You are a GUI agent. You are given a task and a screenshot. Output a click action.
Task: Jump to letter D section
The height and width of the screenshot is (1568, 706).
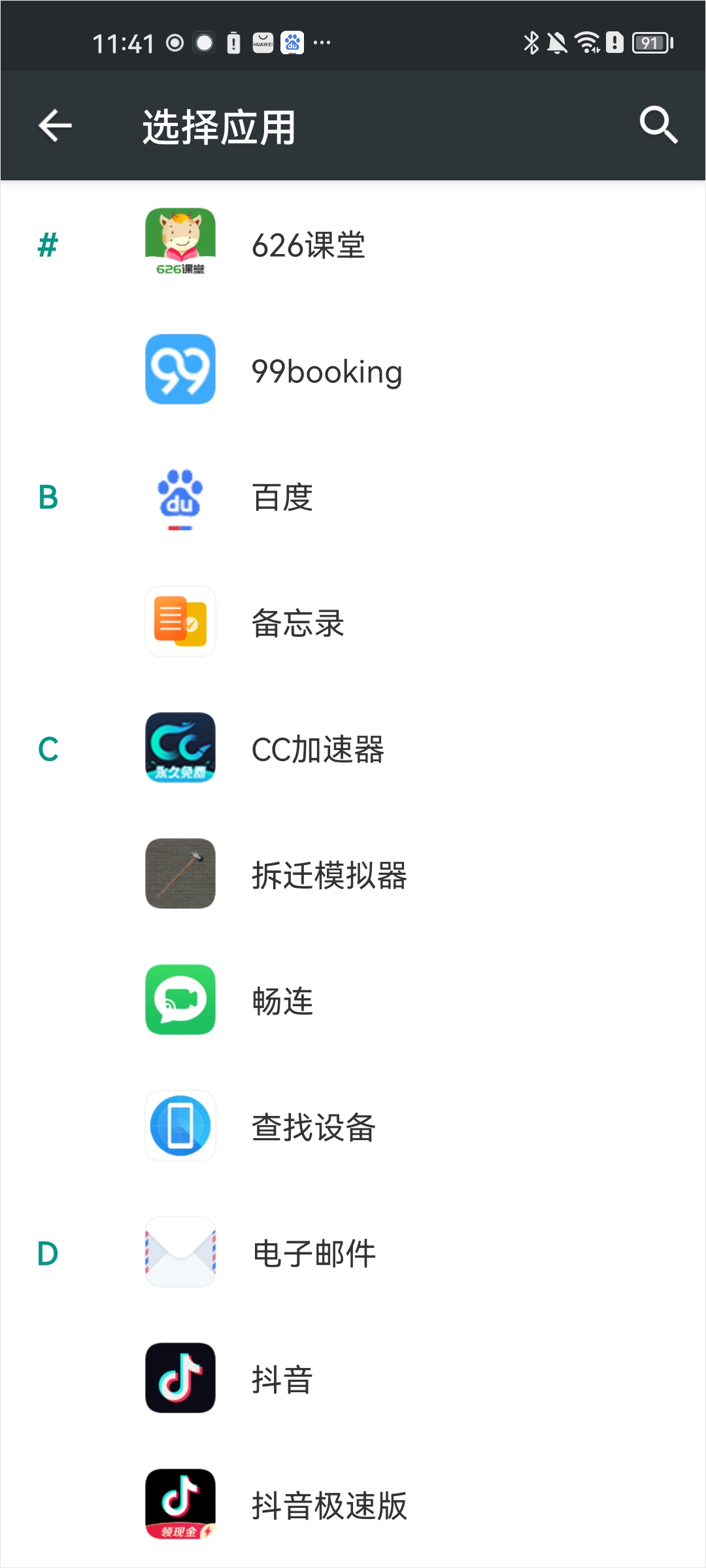(48, 1253)
